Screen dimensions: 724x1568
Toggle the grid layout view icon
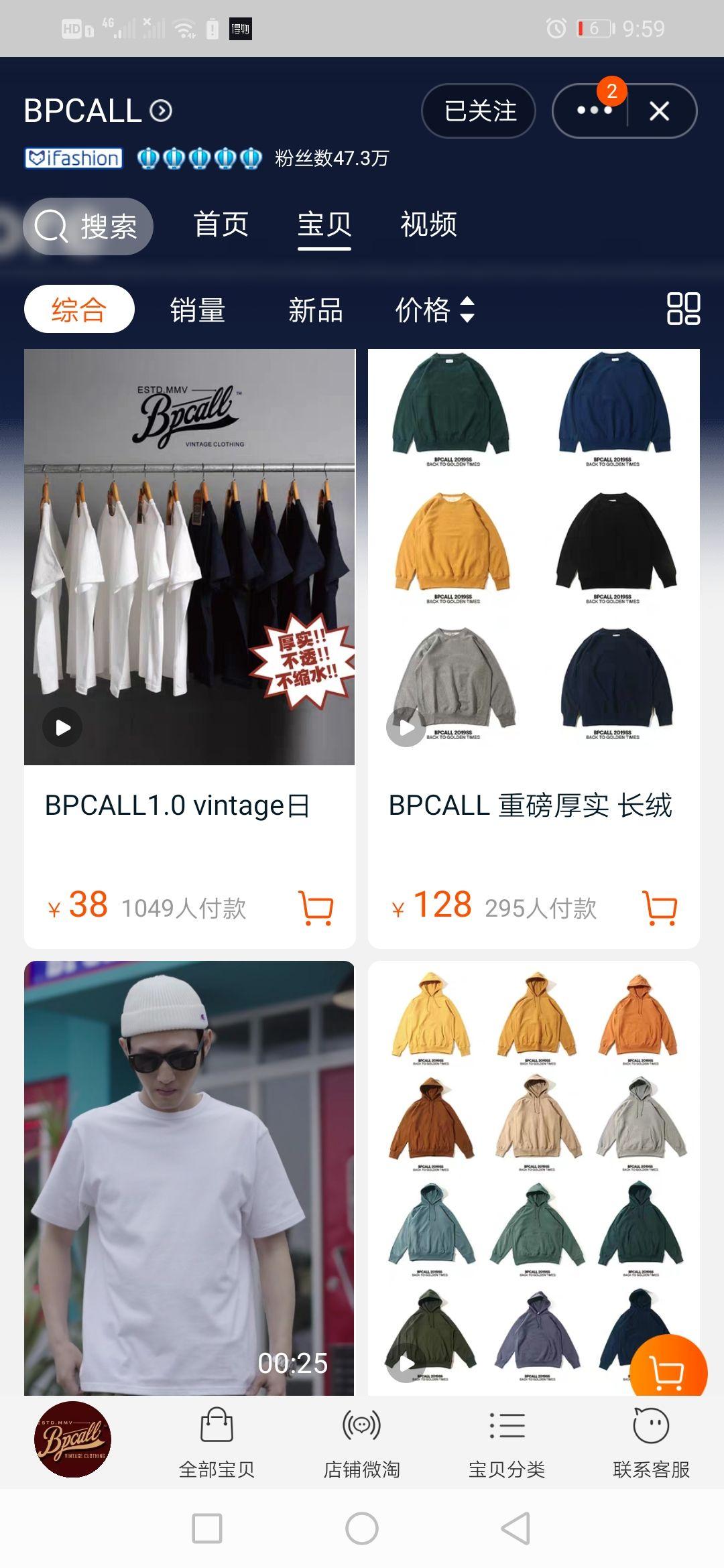pyautogui.click(x=683, y=309)
